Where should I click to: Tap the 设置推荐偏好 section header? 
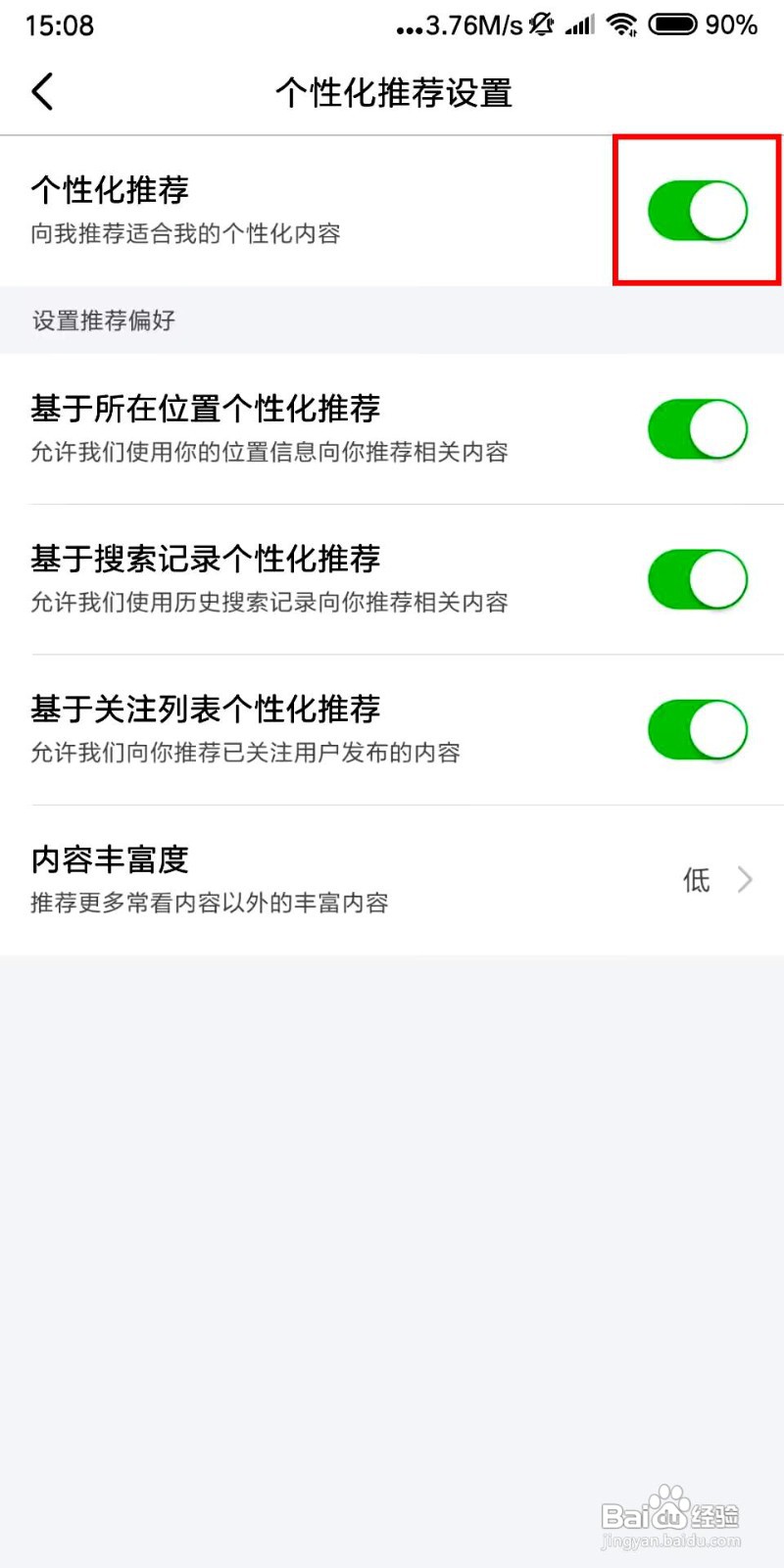click(102, 320)
